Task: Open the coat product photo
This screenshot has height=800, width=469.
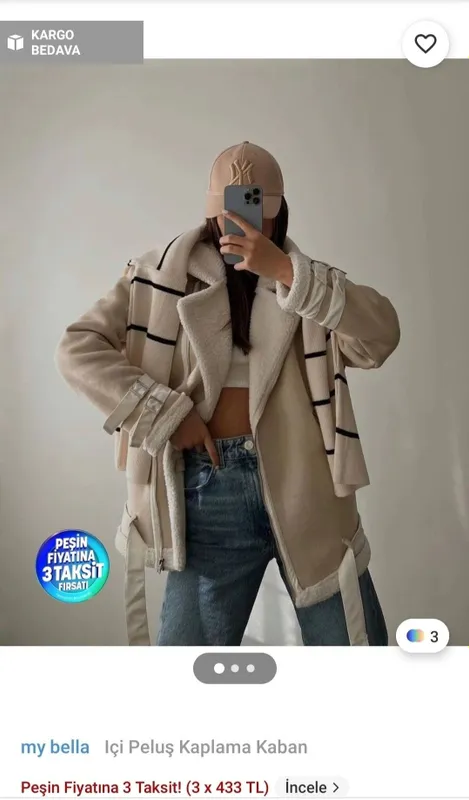Action: pos(234,352)
